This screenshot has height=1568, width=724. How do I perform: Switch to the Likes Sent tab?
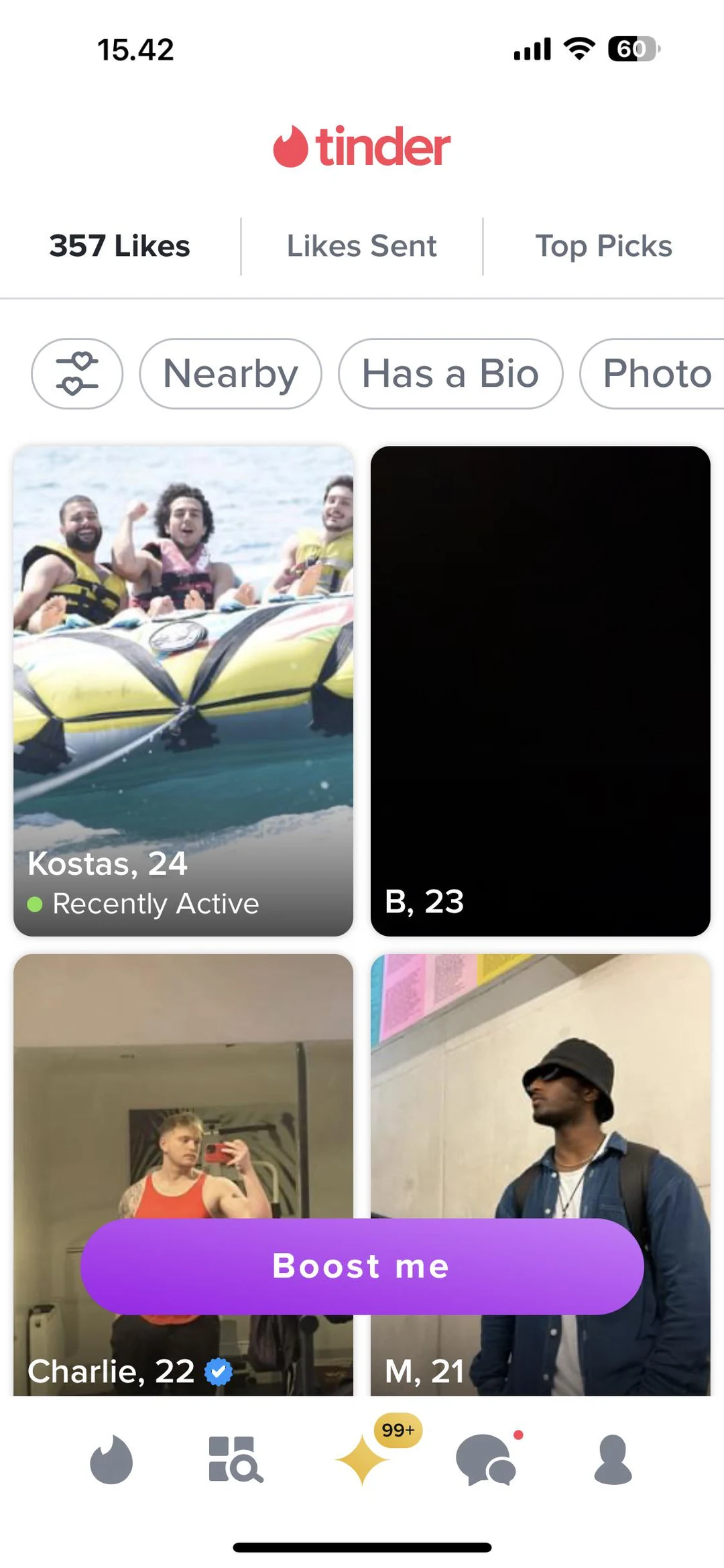pos(361,246)
